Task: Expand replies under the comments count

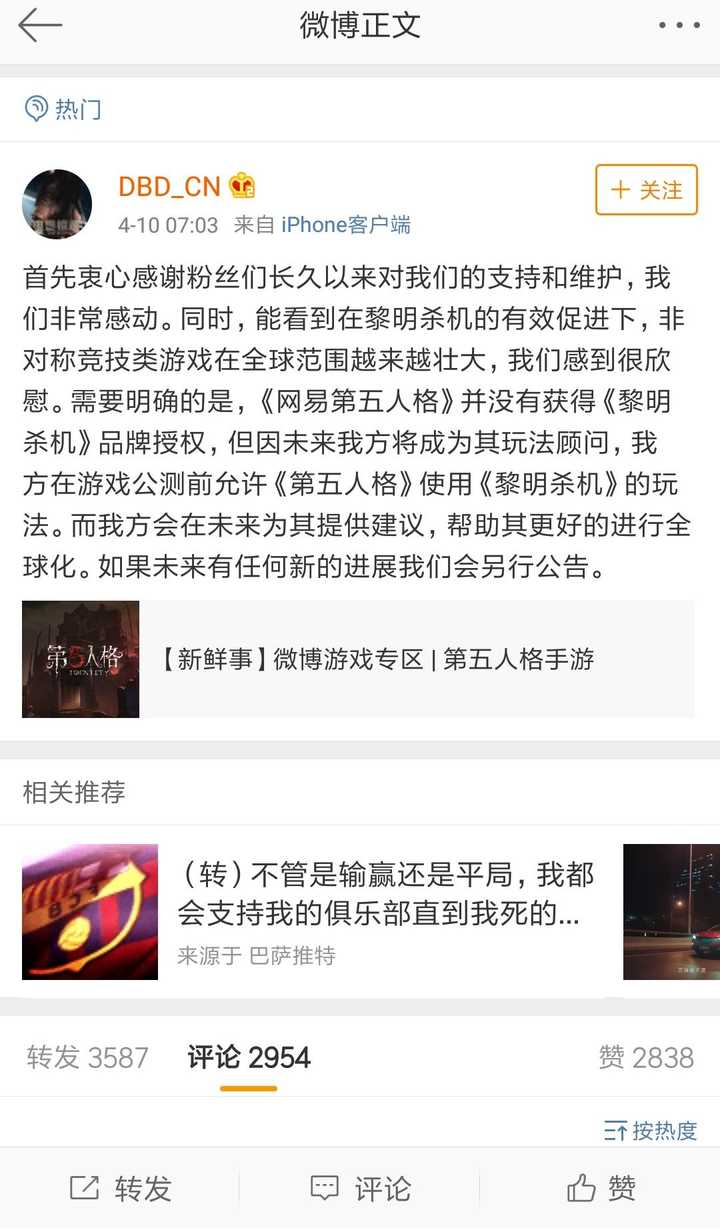Action: (x=247, y=1057)
